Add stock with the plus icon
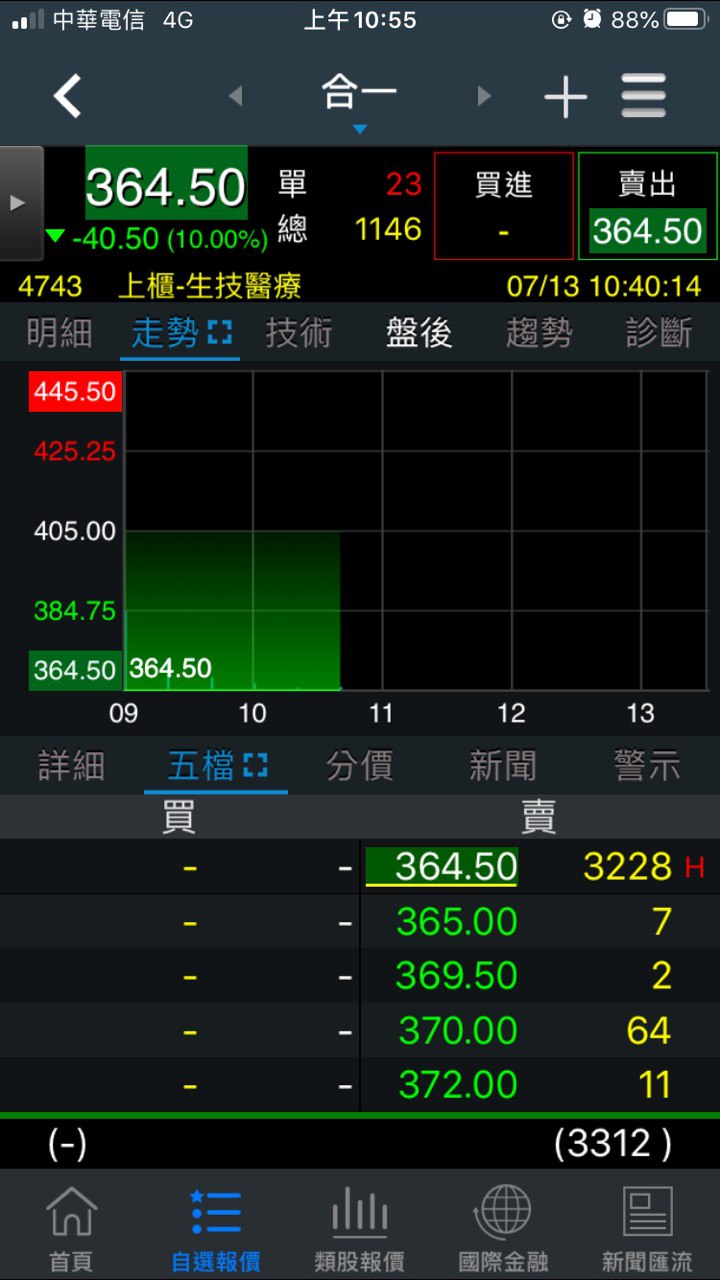 point(566,97)
